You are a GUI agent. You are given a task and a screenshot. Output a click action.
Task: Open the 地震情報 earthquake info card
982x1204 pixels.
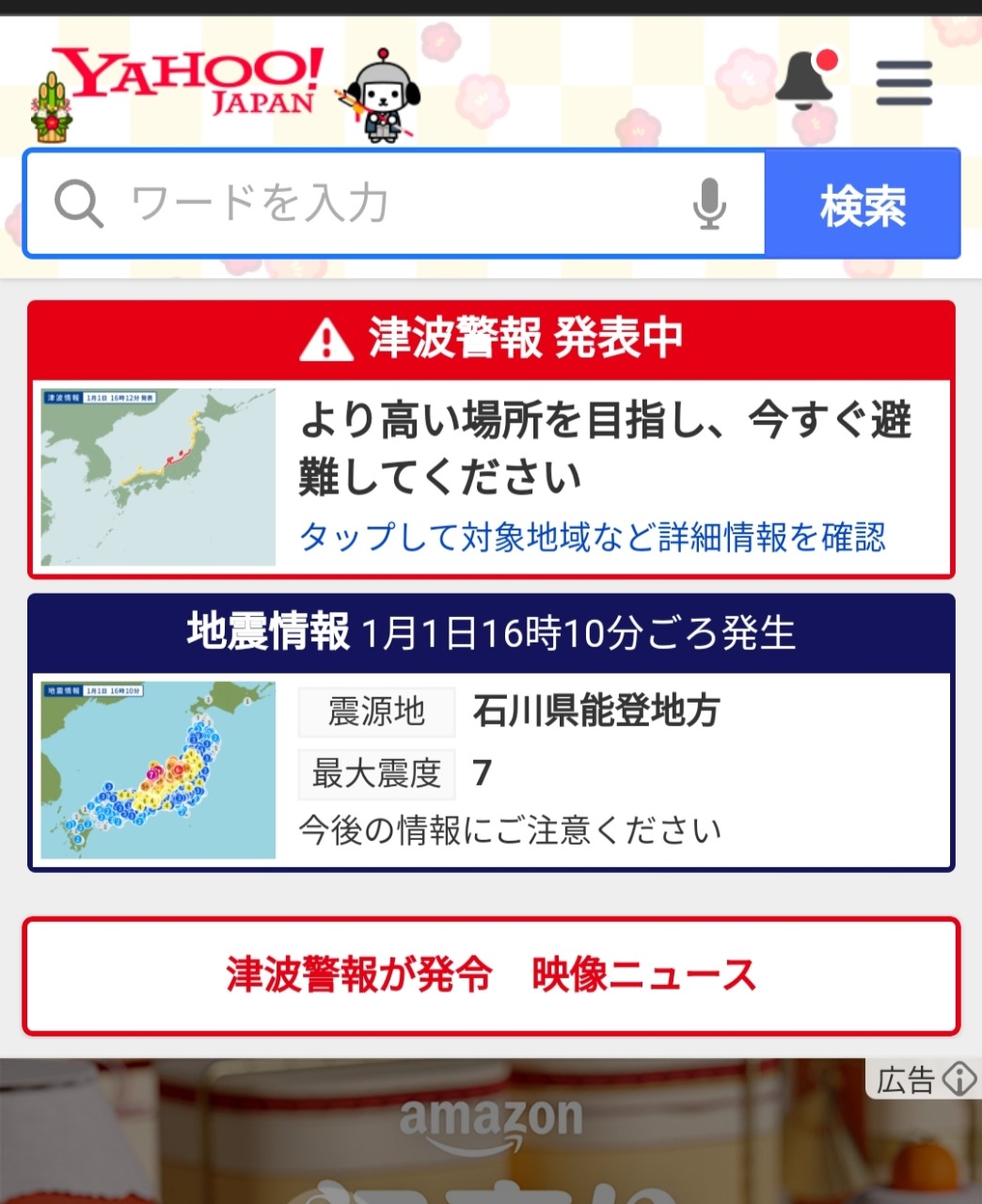[x=491, y=734]
